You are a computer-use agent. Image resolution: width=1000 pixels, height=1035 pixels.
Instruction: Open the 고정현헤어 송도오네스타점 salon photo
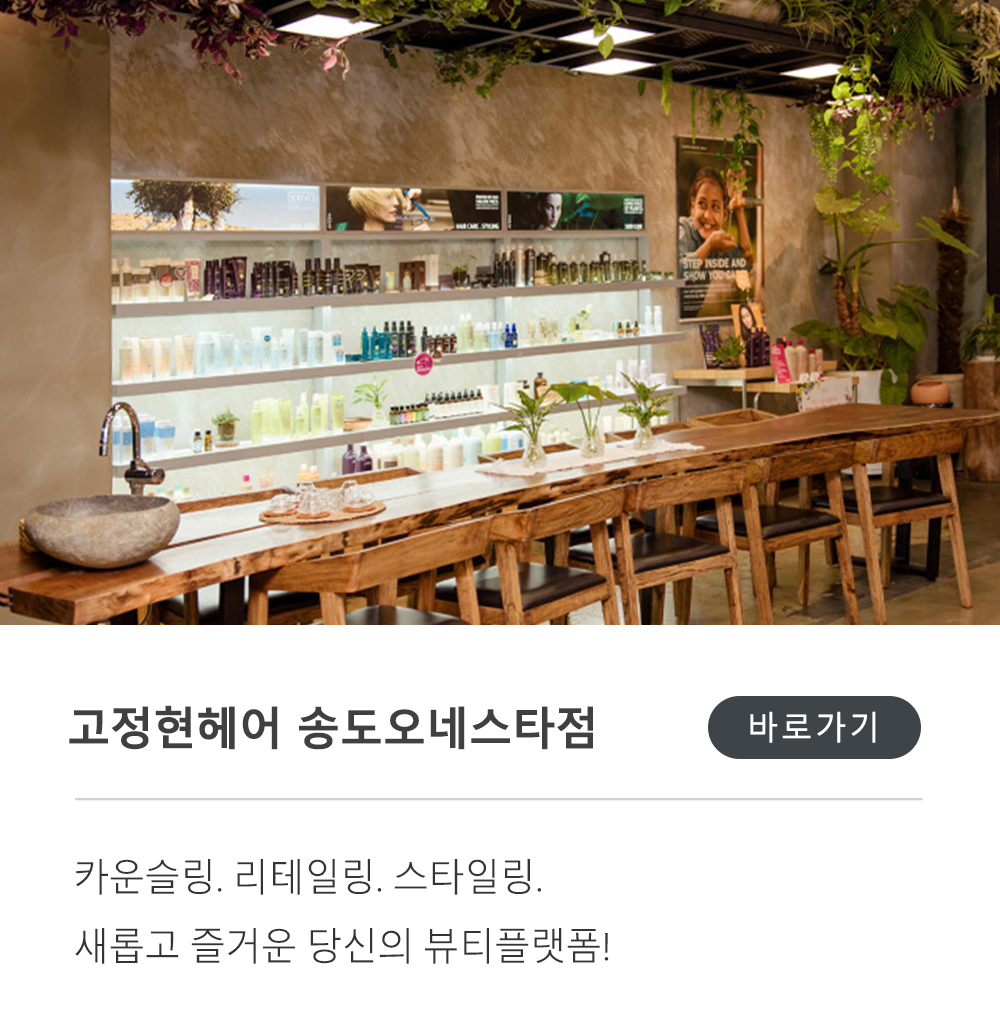click(x=500, y=312)
